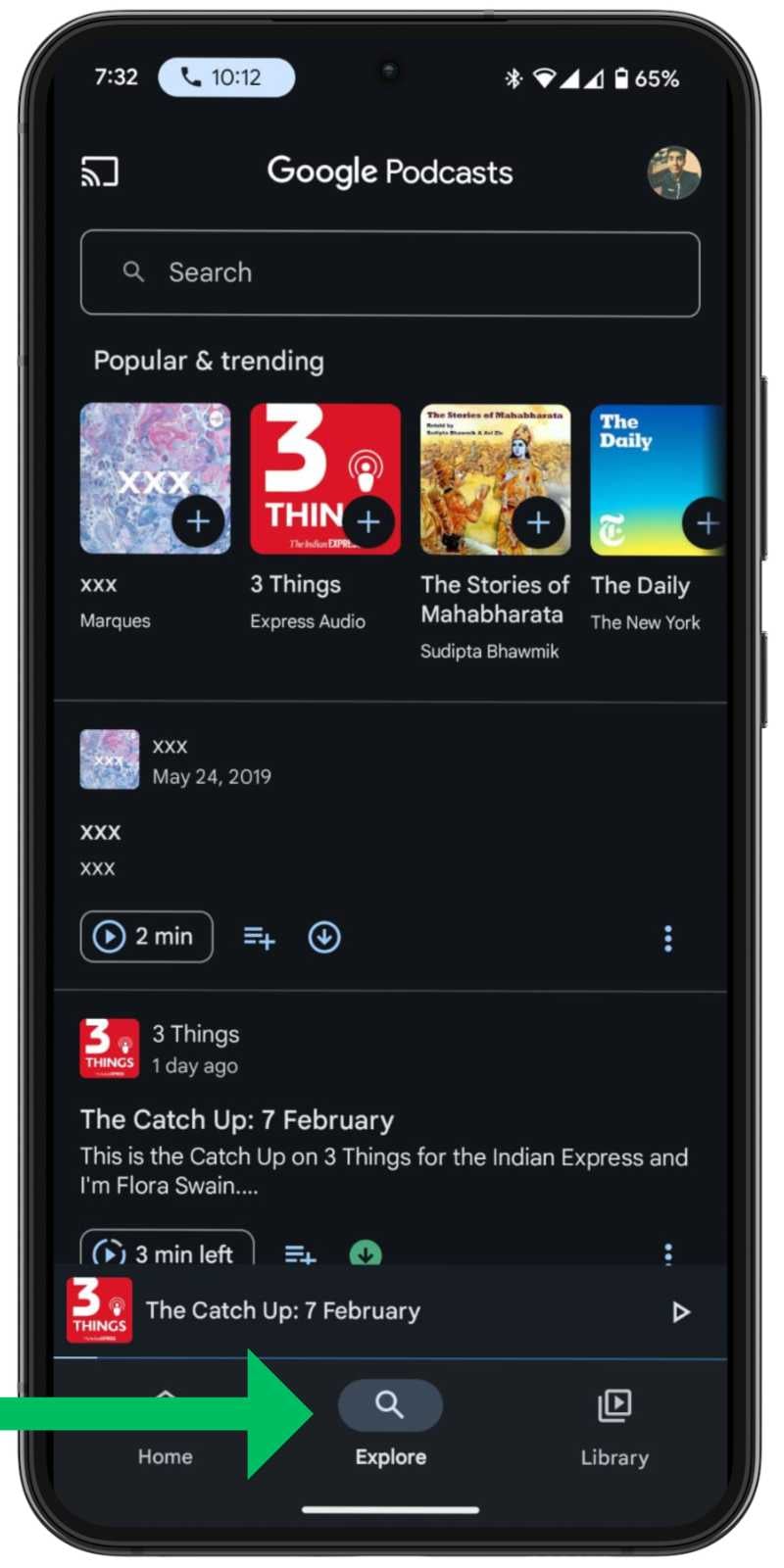This screenshot has height=1568, width=784.
Task: Subscribe to the xxx podcast
Action: pyautogui.click(x=198, y=521)
